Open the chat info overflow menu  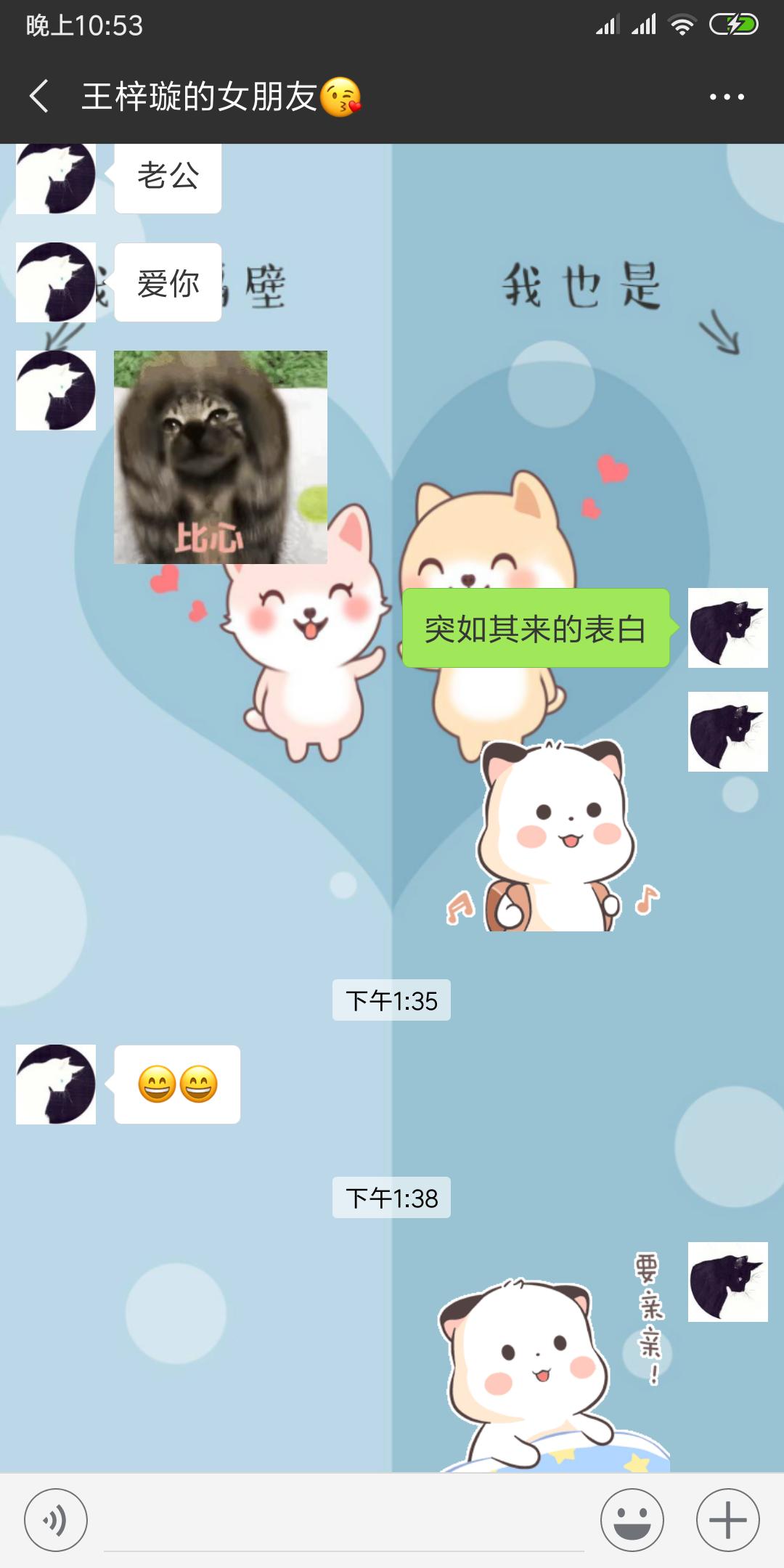coord(727,97)
